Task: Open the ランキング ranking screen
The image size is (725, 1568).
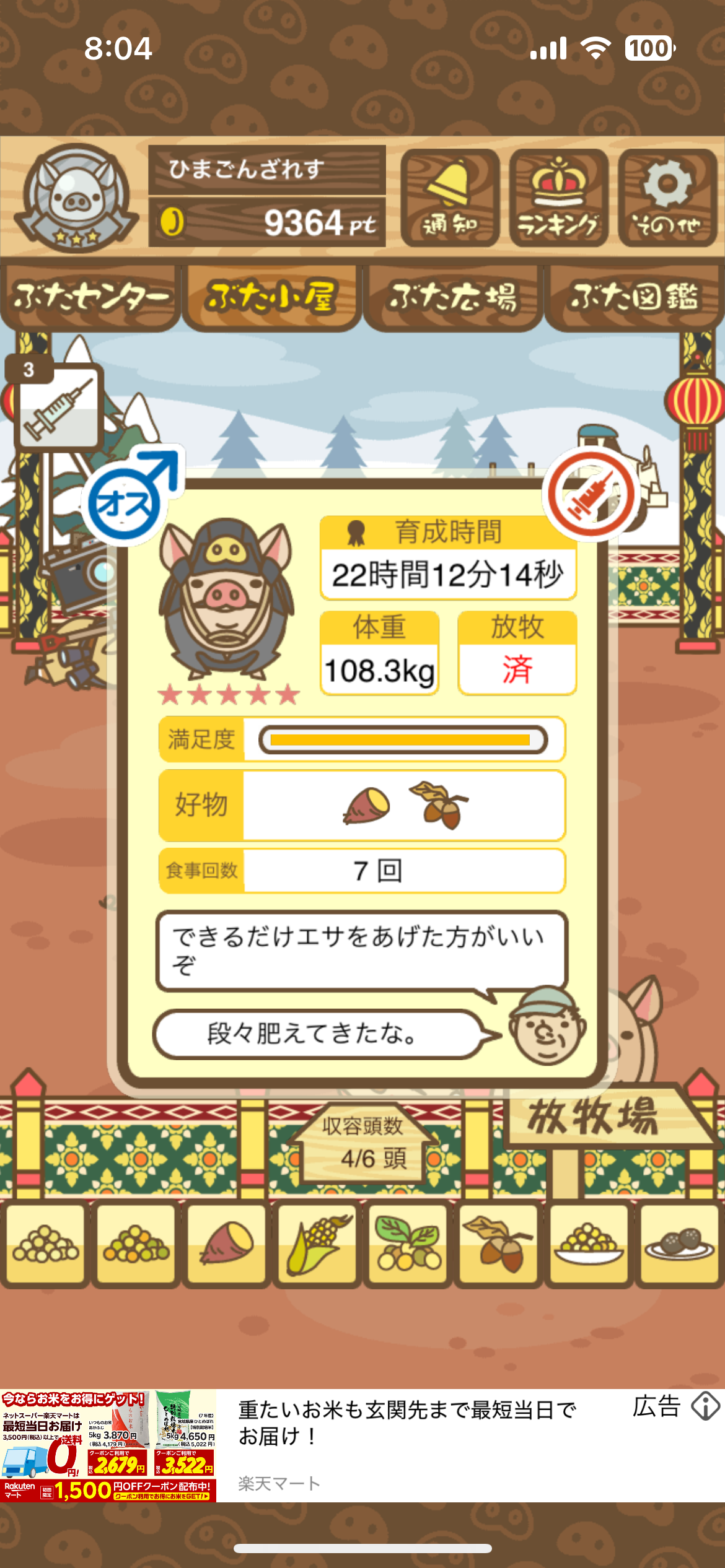Action: coord(558,198)
